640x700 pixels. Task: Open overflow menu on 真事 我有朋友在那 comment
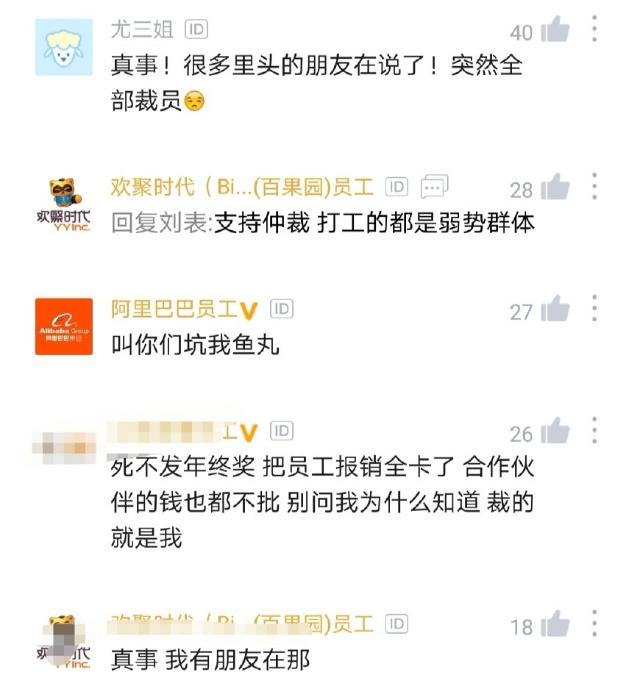tap(595, 625)
